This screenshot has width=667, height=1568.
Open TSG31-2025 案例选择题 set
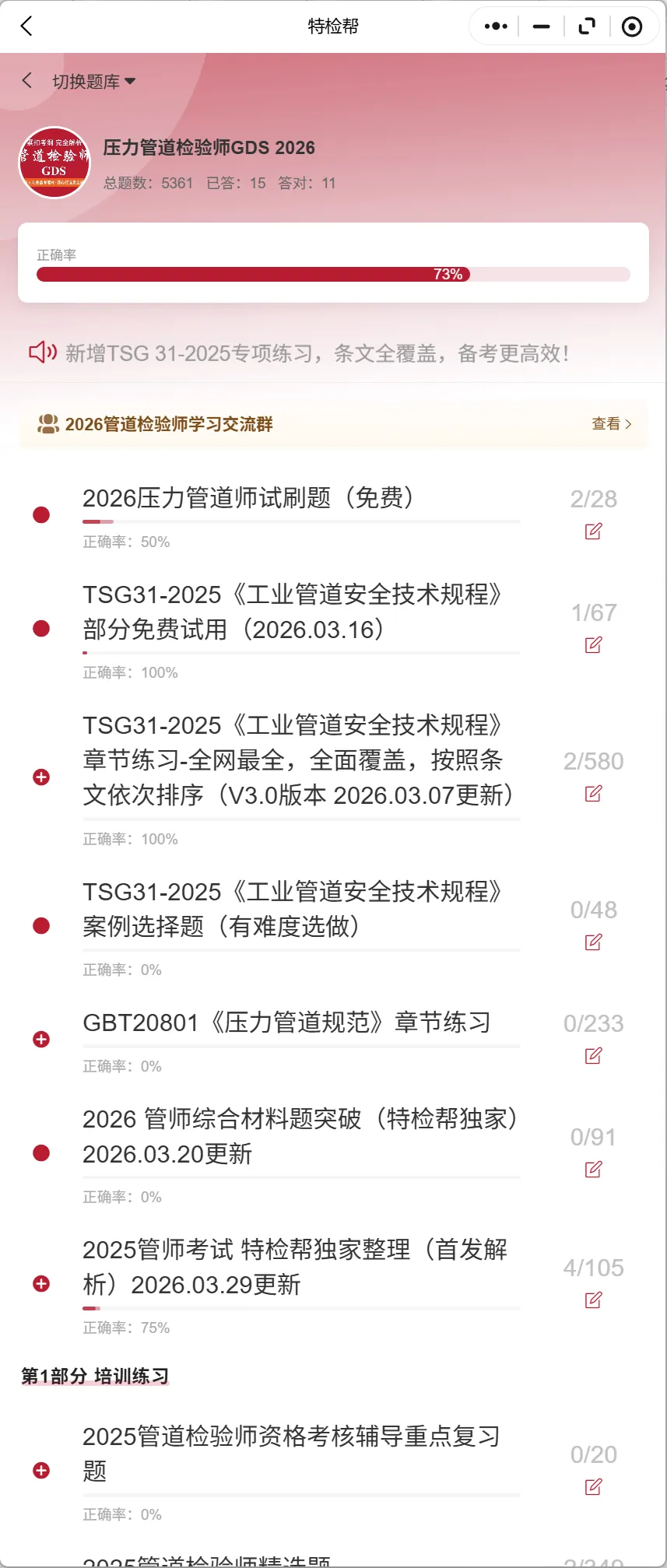(293, 909)
